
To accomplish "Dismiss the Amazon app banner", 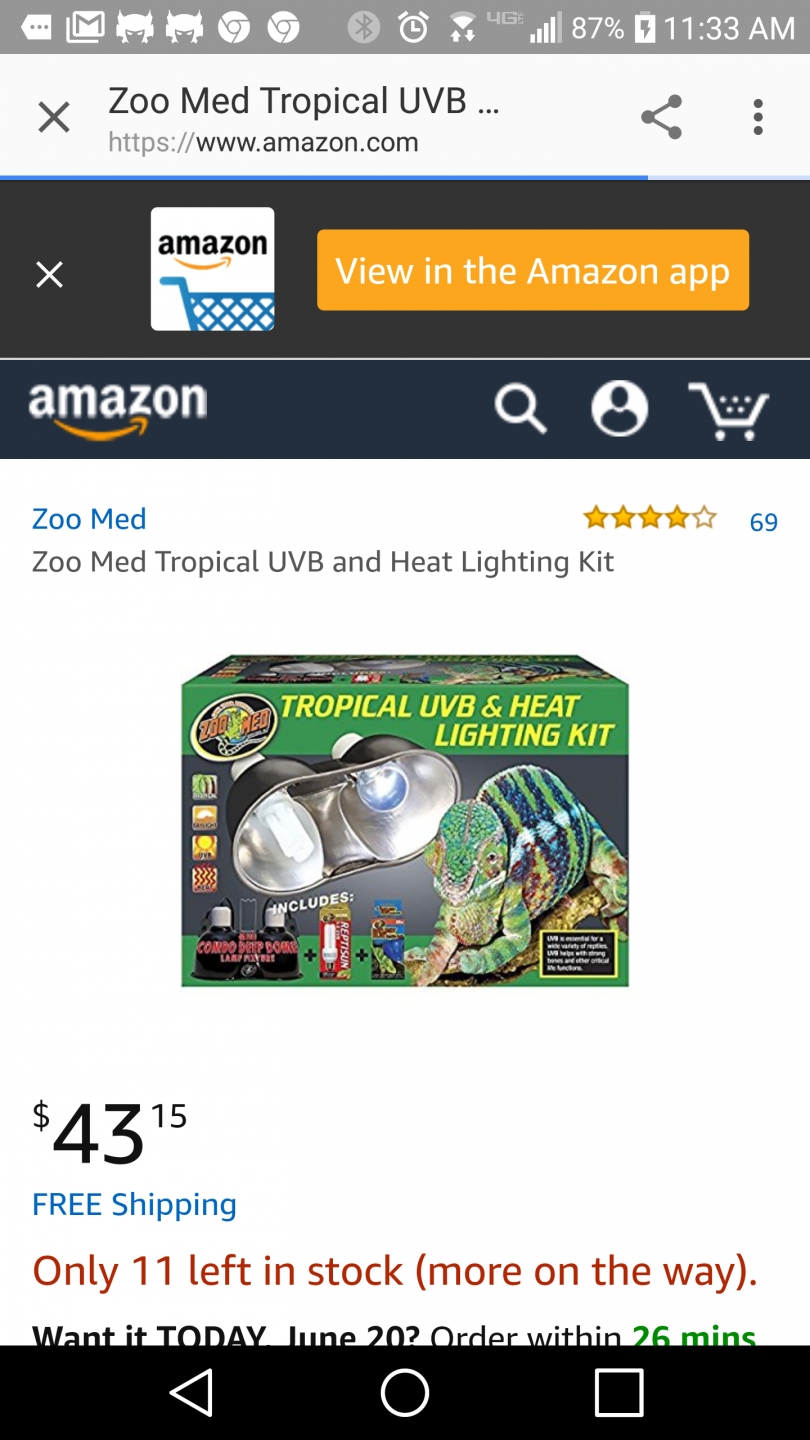I will (x=49, y=273).
